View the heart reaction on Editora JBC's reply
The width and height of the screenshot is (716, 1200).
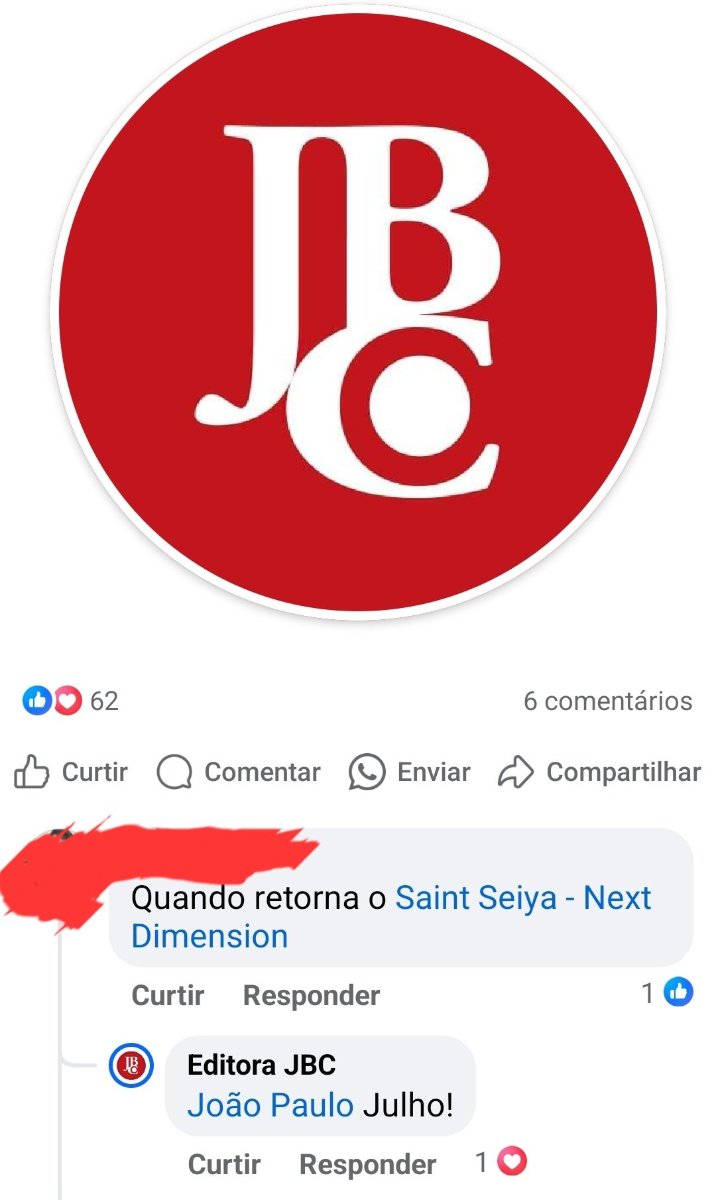tap(501, 1163)
